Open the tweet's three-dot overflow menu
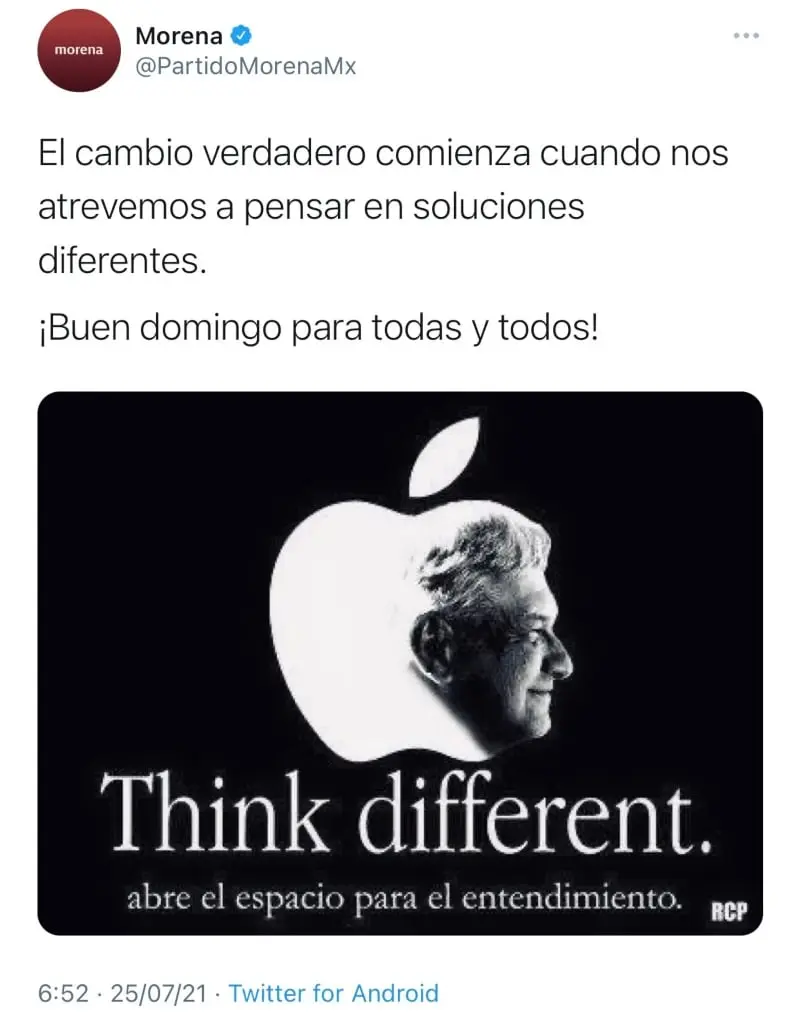 coord(746,36)
